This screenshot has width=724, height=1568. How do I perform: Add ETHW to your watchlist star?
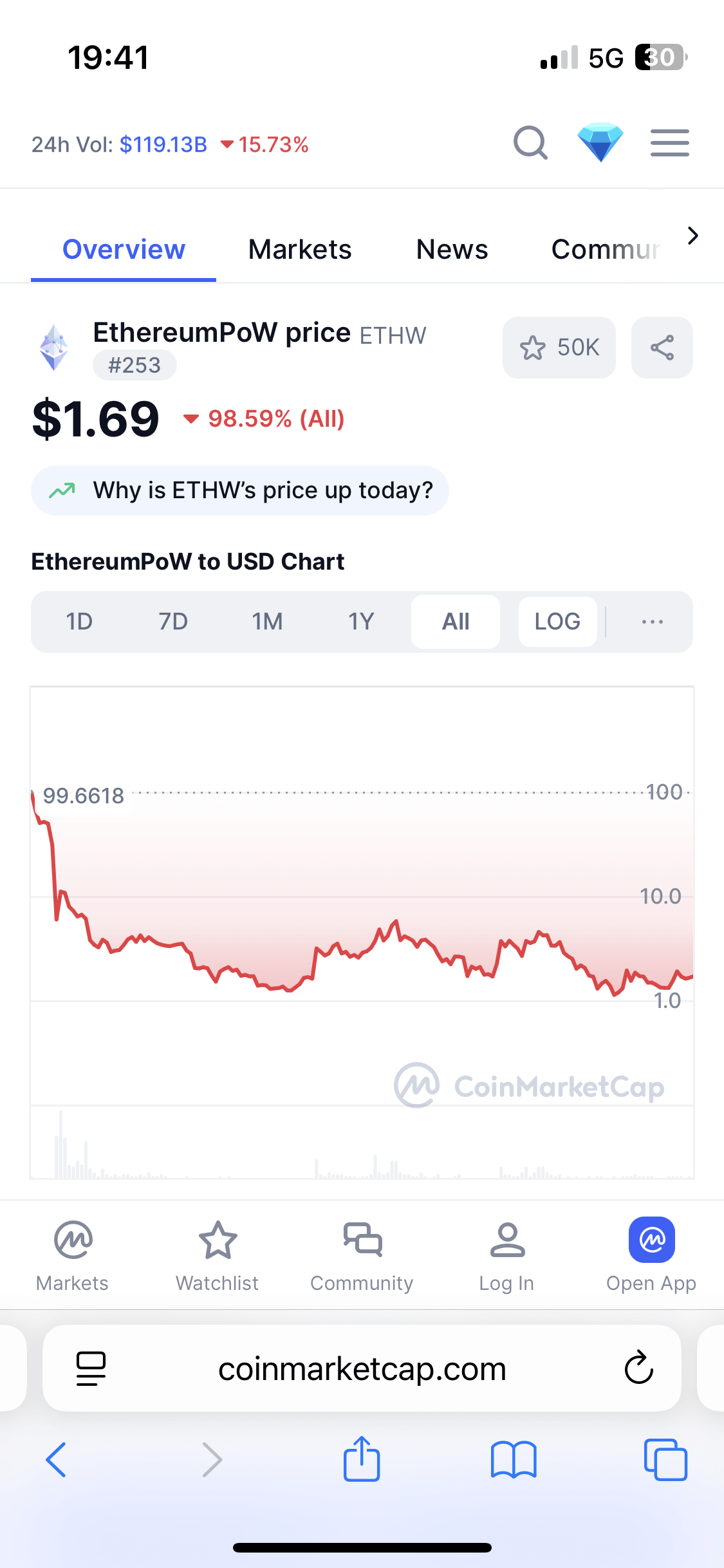(558, 348)
